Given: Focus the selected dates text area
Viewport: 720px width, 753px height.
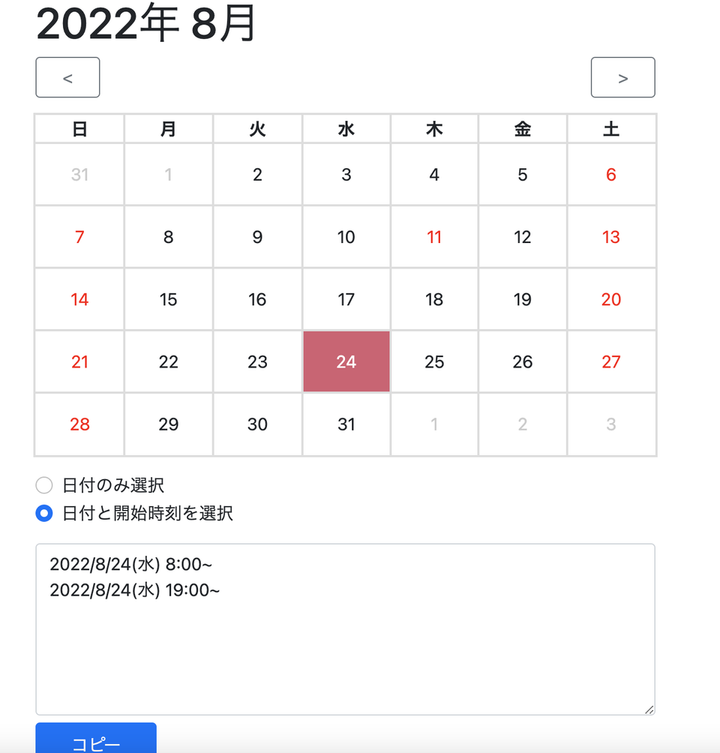Looking at the screenshot, I should click(x=345, y=640).
